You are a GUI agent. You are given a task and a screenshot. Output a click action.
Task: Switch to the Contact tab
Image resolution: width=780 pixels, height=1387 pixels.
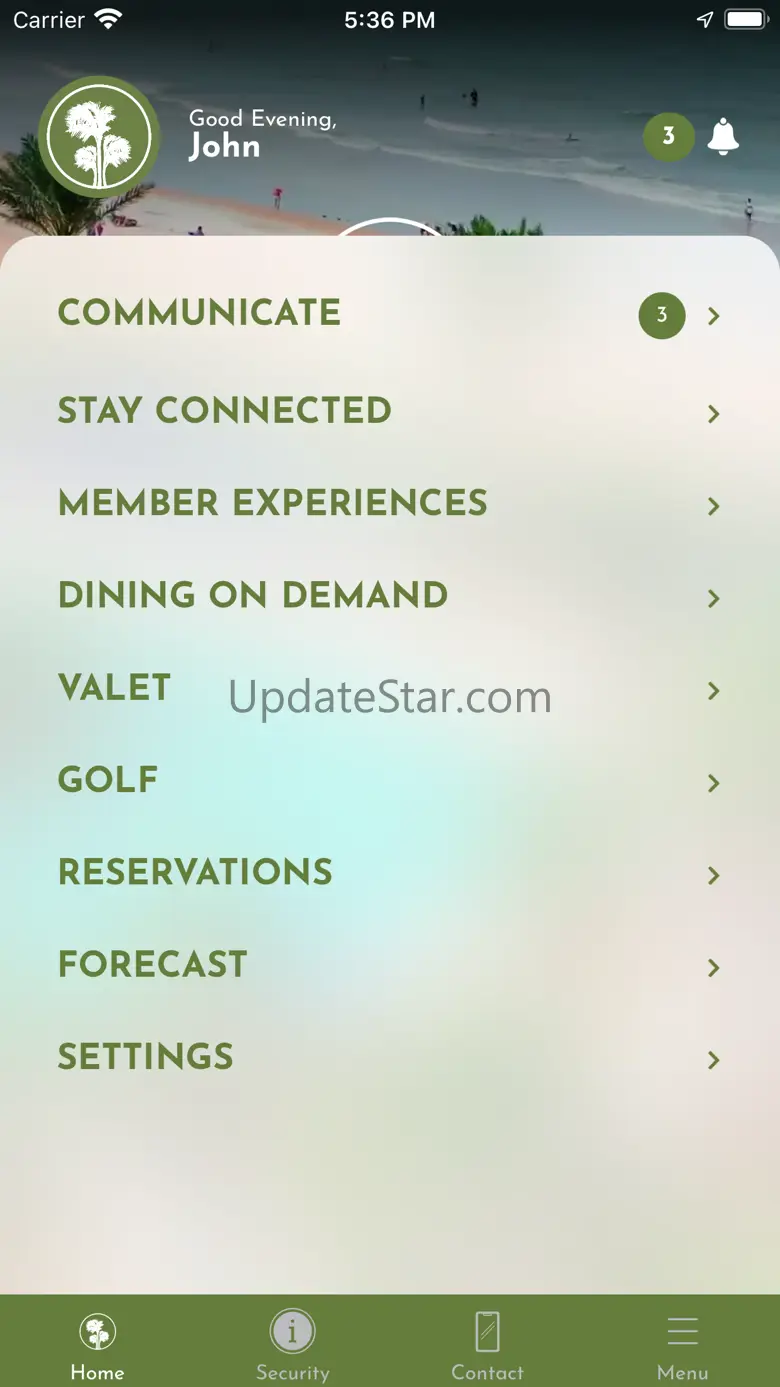tap(487, 1345)
